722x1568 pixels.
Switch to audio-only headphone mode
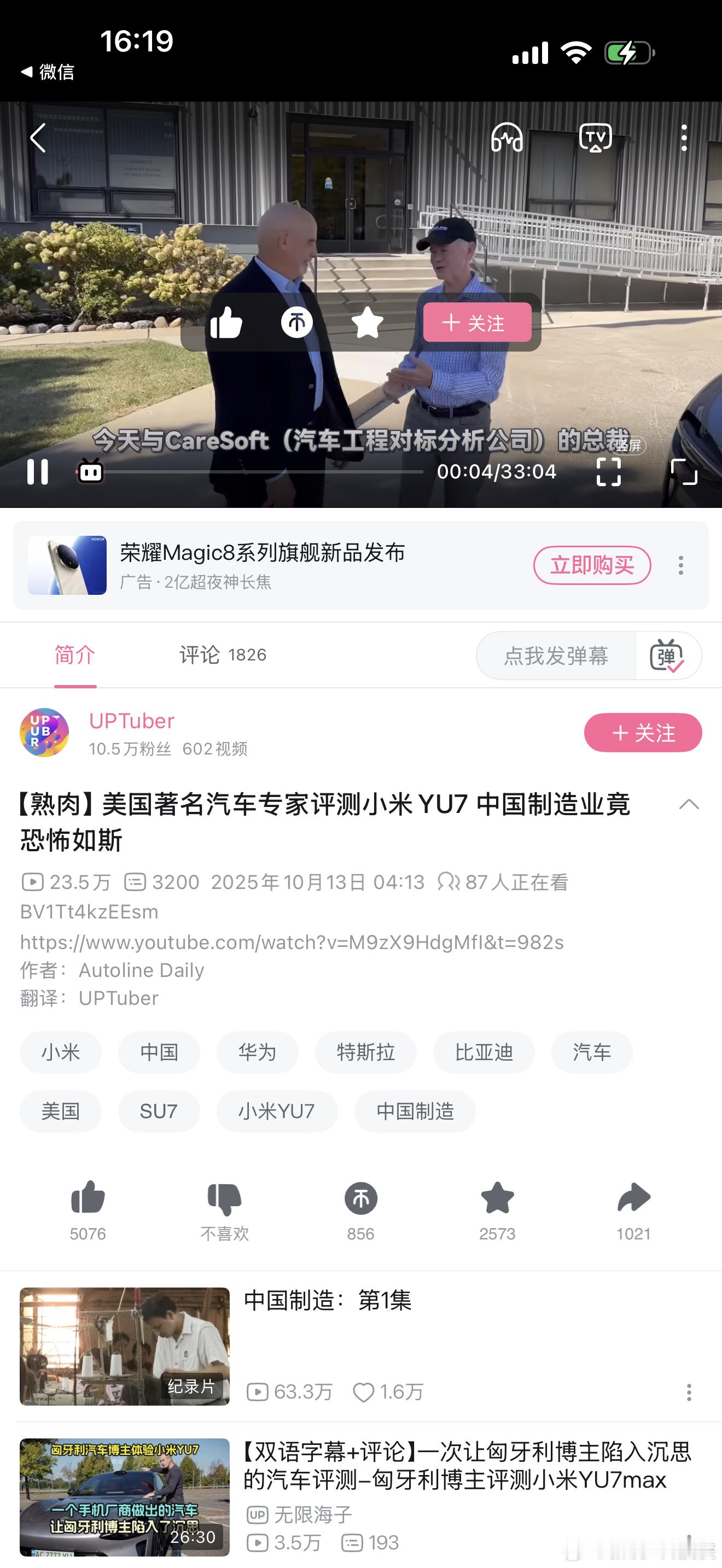click(x=506, y=138)
